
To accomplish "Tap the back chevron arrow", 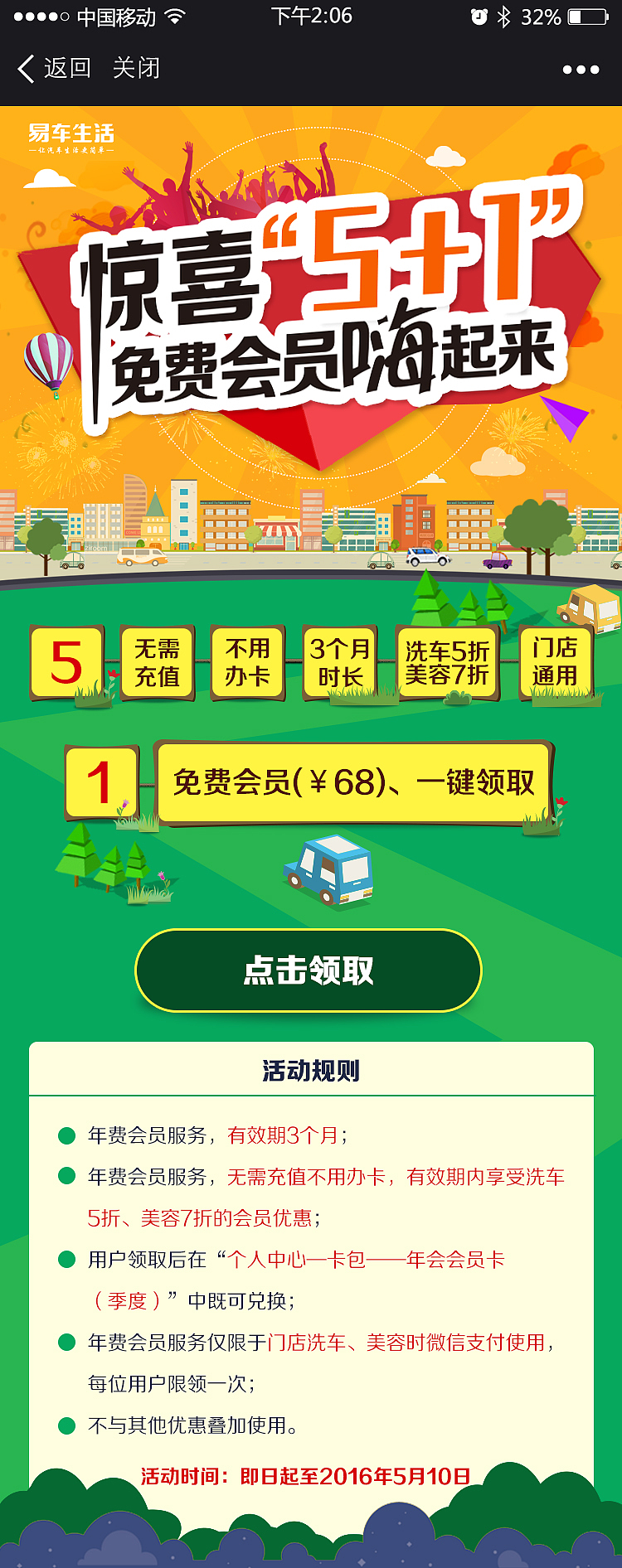I will point(25,70).
